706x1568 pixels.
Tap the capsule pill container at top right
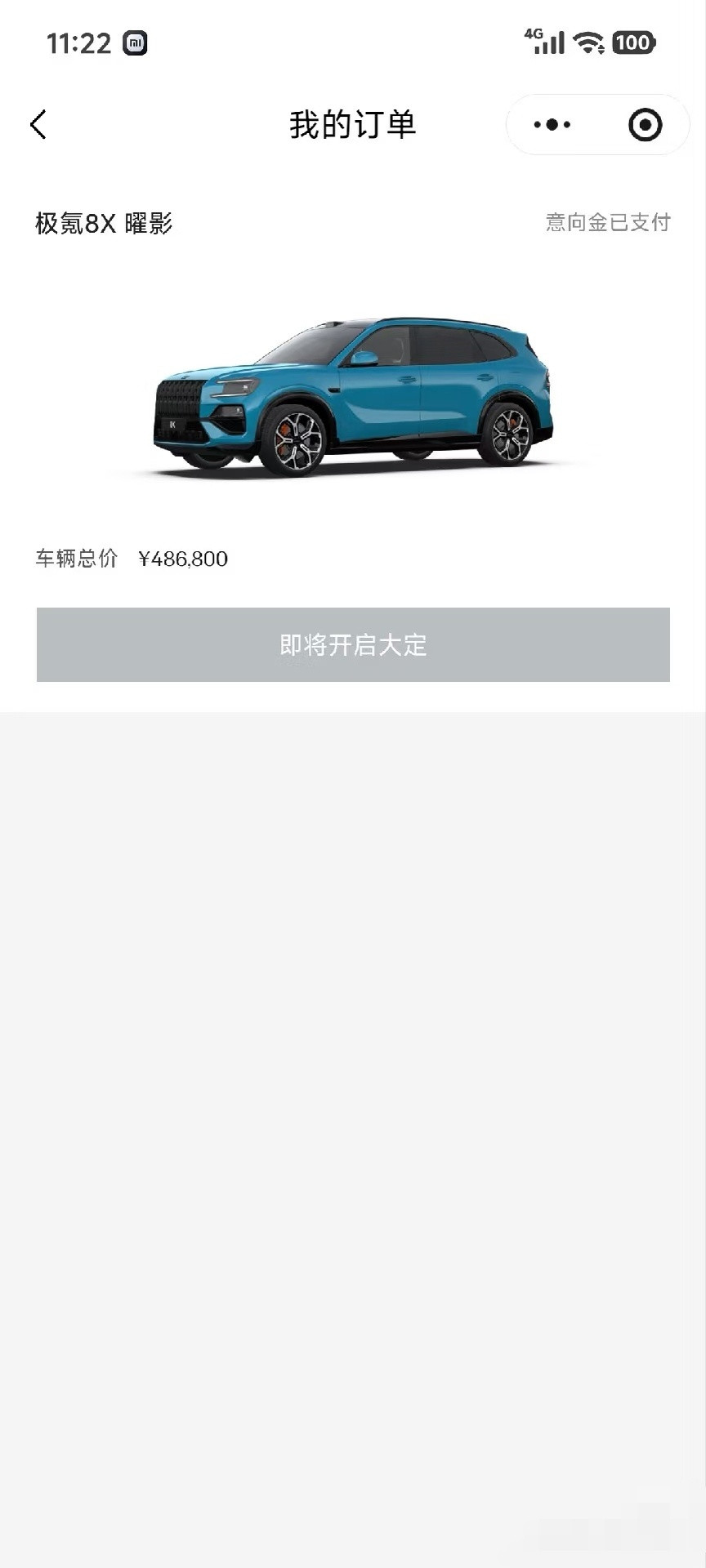tap(597, 124)
